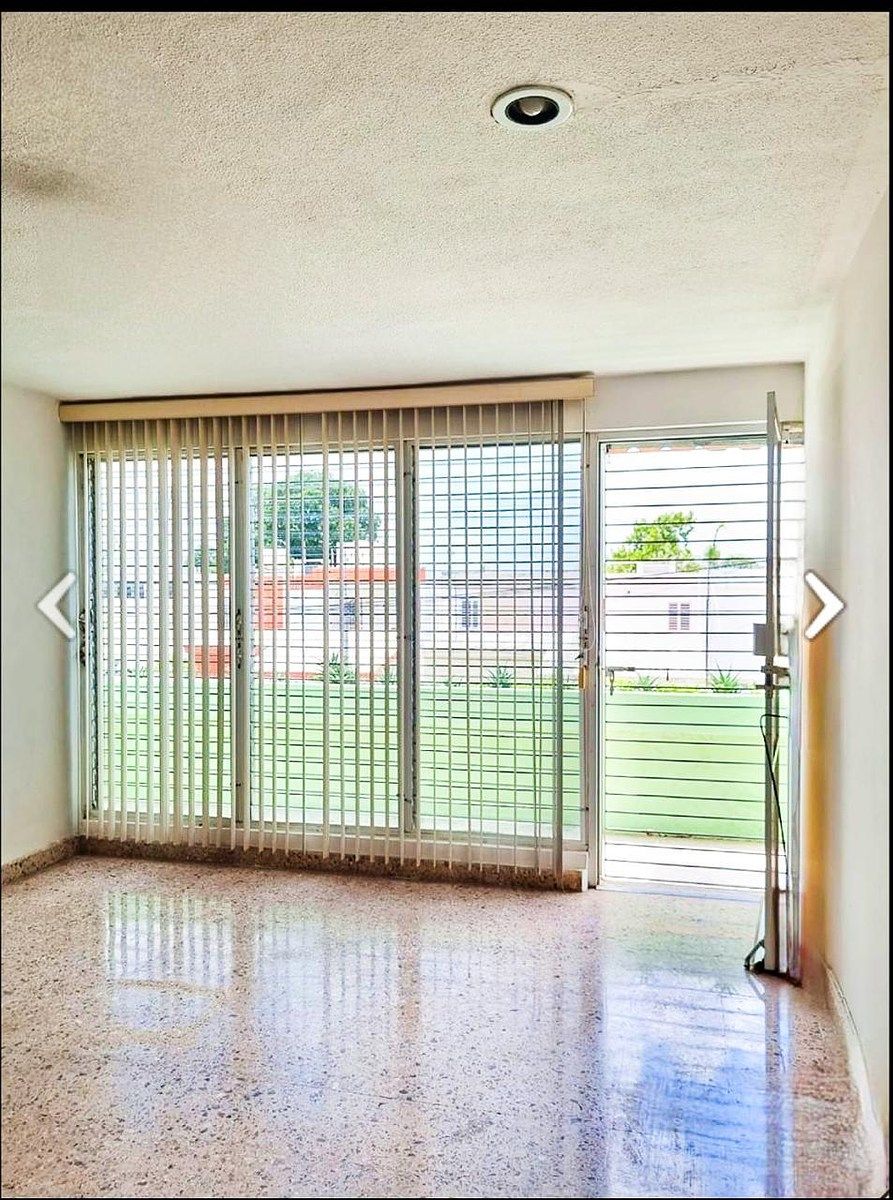Go to the previous photo

[56, 605]
